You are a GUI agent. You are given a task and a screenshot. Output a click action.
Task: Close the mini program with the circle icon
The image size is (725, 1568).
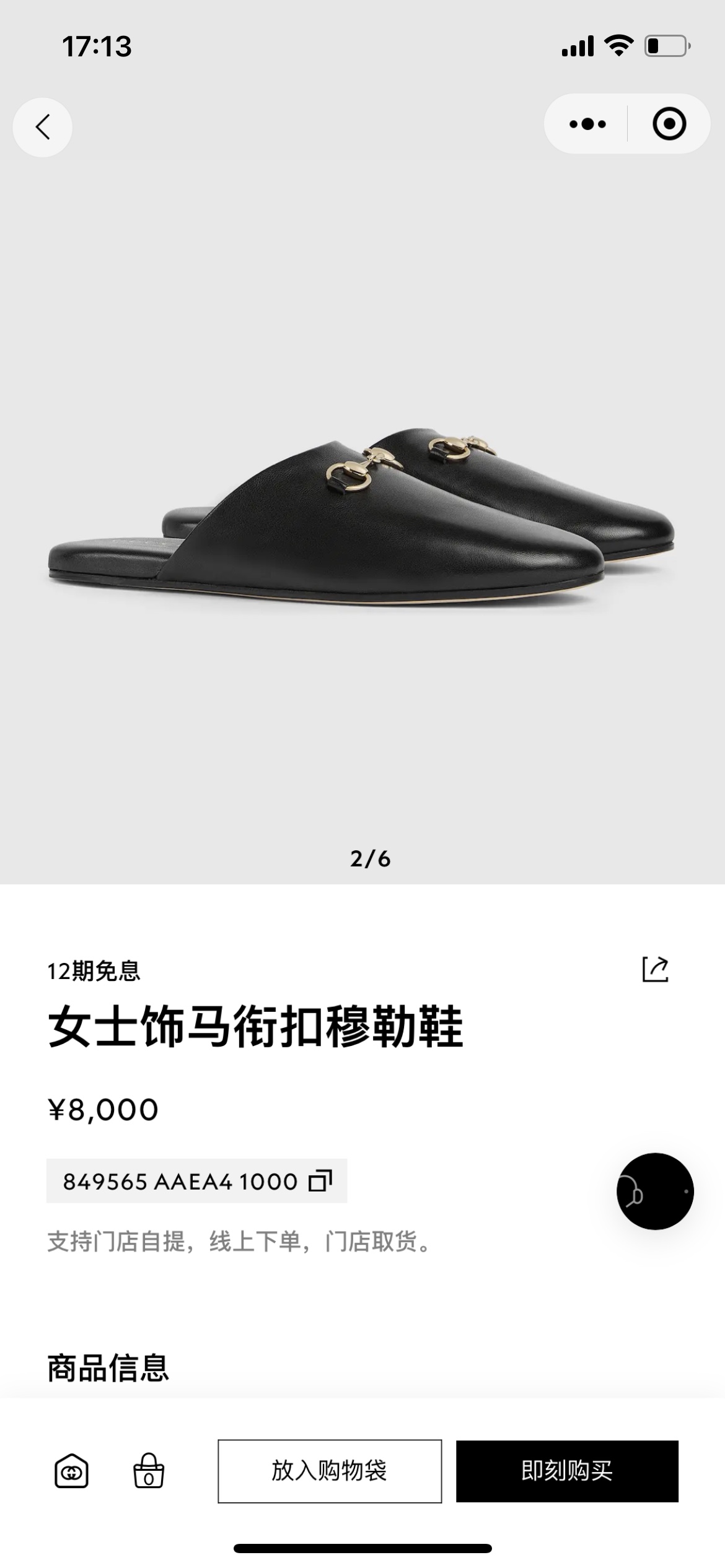click(x=669, y=124)
